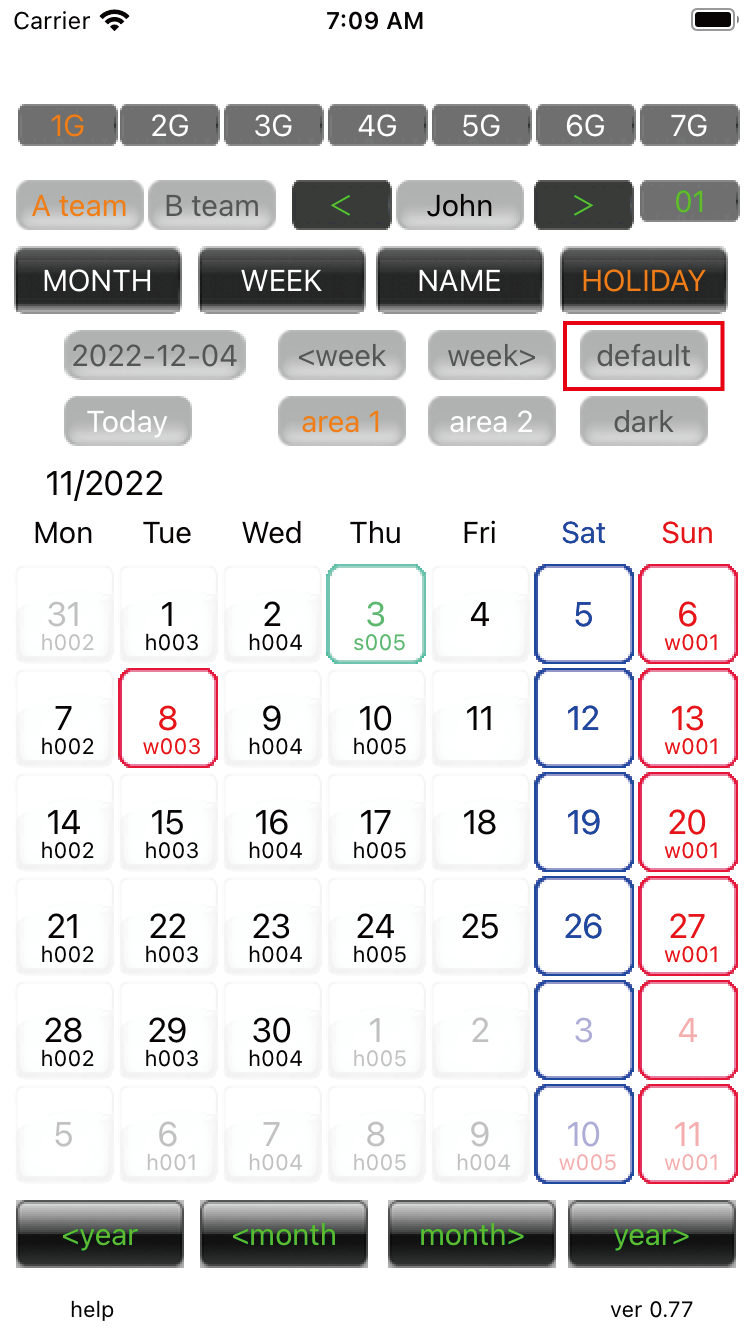This screenshot has width=750, height=1334.
Task: Select November 8 in the calendar
Action: coord(168,719)
